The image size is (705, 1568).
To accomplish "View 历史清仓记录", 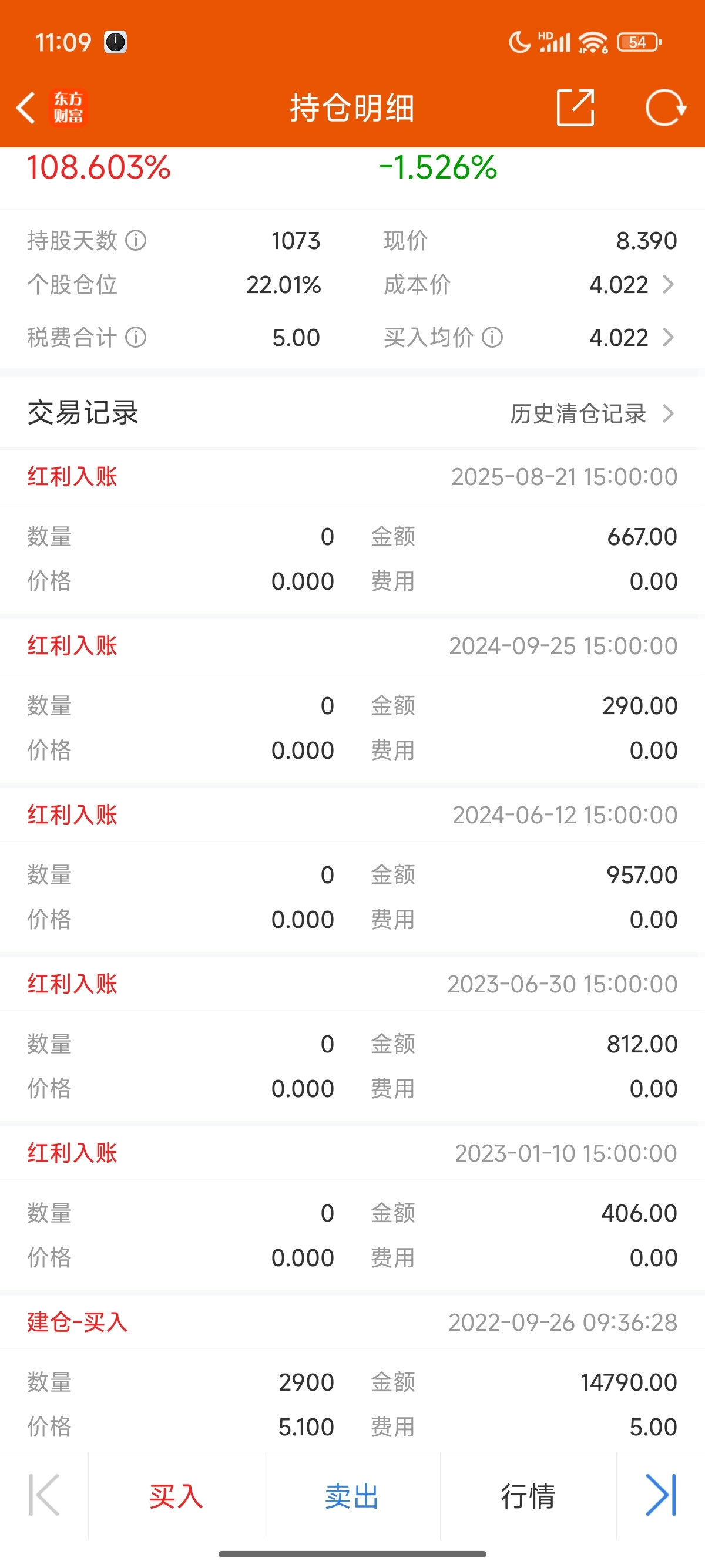I will pos(592,414).
